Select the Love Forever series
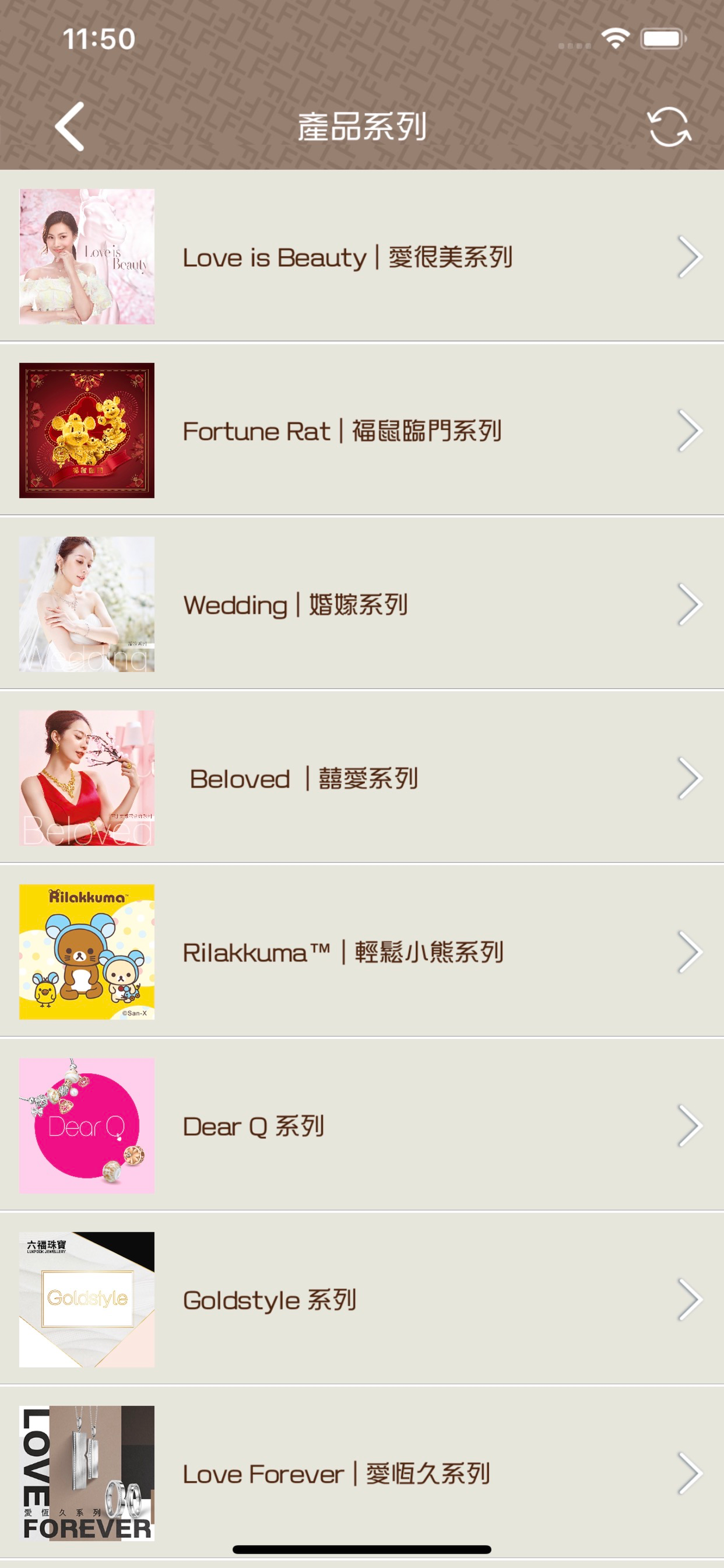The image size is (724, 1568). pyautogui.click(x=362, y=1473)
